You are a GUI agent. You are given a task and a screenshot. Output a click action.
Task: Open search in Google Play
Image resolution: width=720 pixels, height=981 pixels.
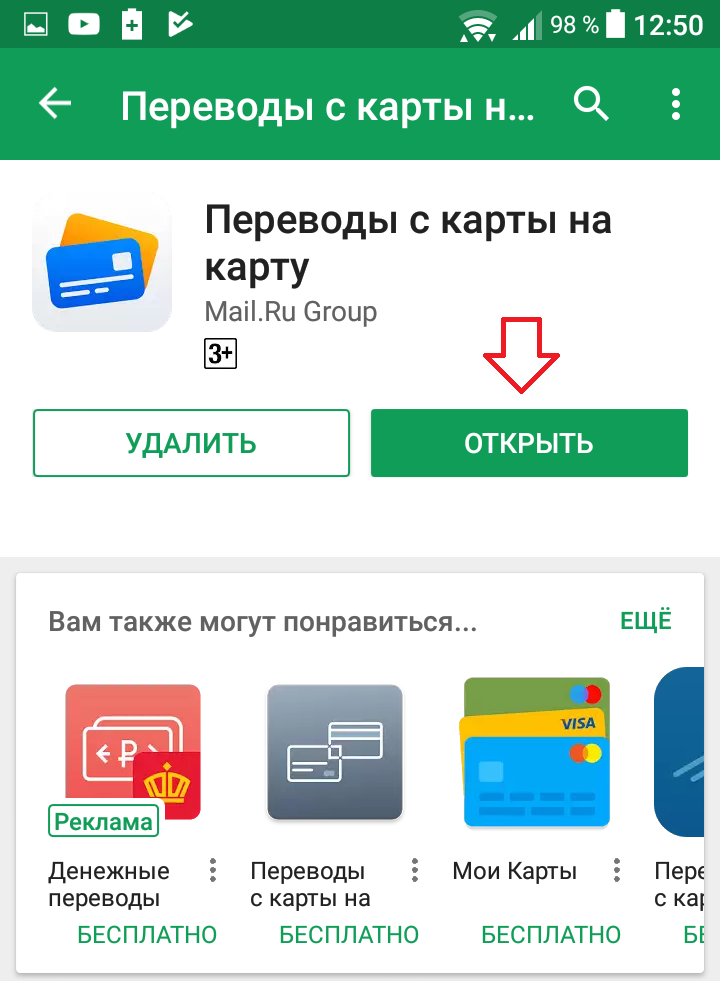(591, 104)
